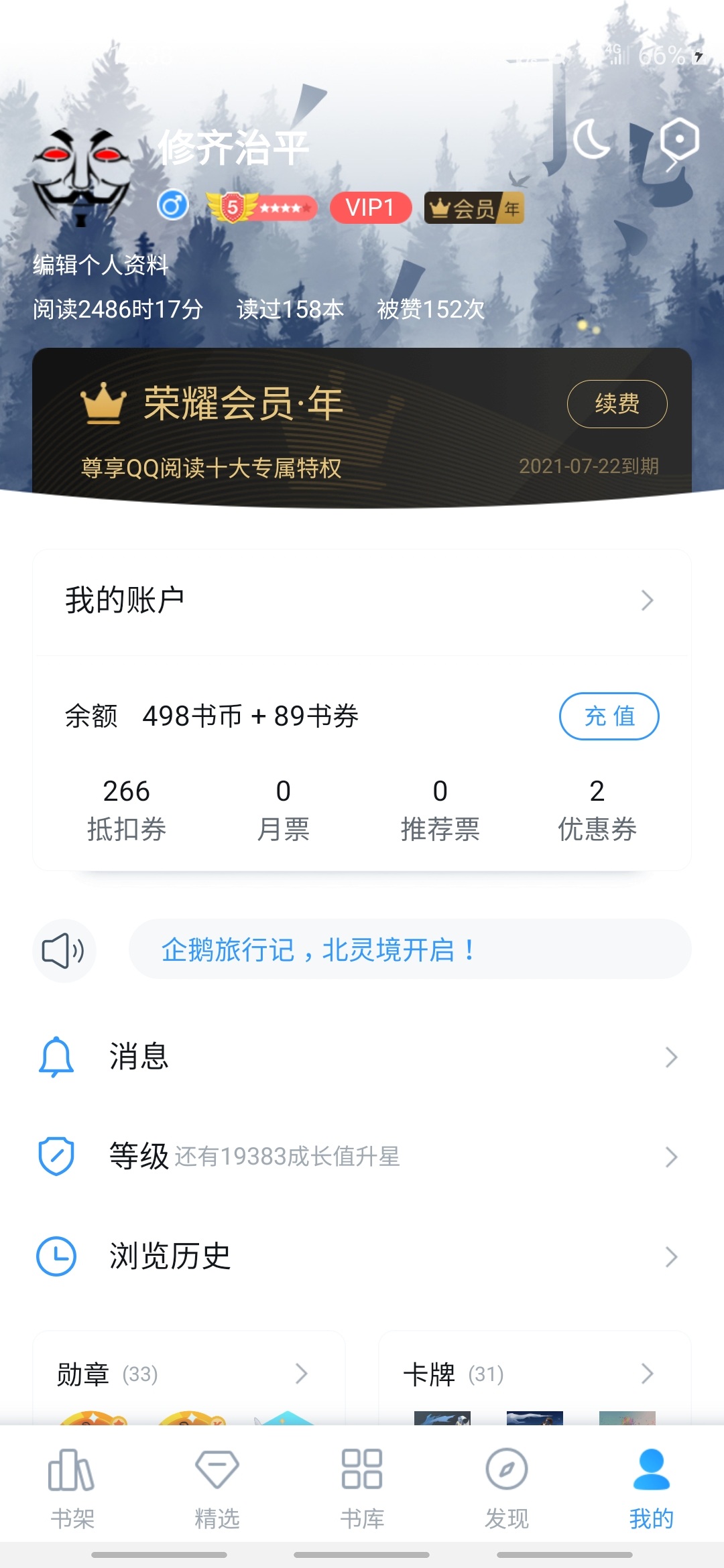Go to the 精选 featured tab
The image size is (724, 1568).
(x=217, y=1488)
